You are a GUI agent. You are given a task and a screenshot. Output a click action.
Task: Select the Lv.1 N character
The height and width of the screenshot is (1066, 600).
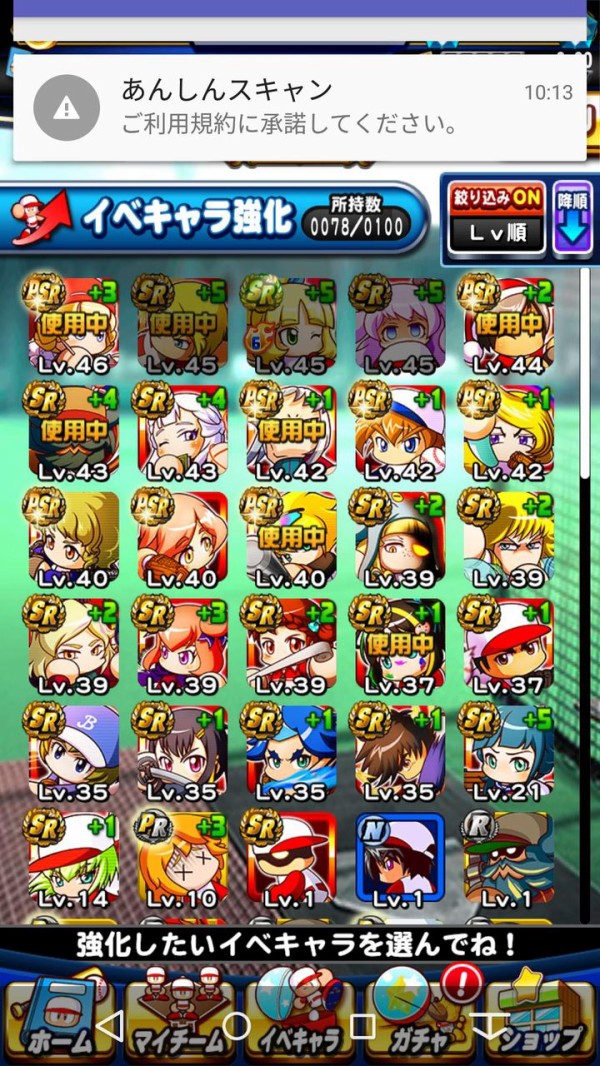(x=400, y=860)
